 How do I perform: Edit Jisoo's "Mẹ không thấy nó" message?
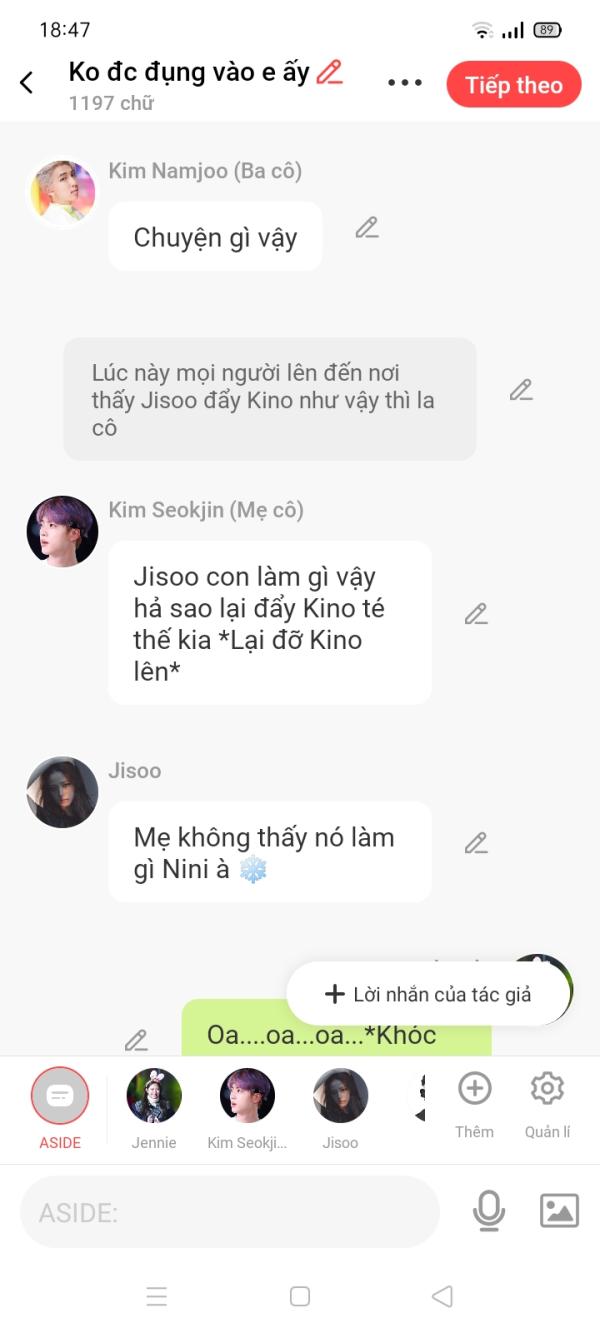(476, 843)
